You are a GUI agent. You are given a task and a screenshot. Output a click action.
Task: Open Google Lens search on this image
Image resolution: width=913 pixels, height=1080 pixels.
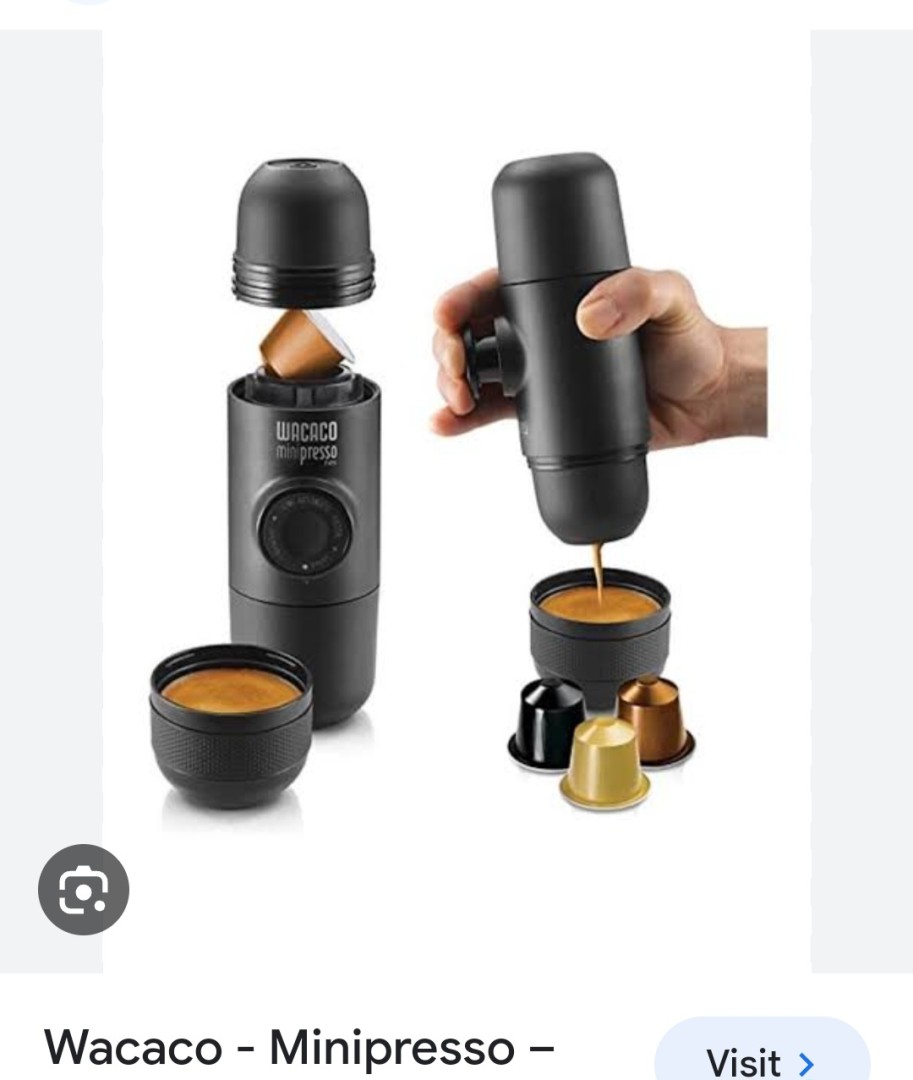click(83, 889)
